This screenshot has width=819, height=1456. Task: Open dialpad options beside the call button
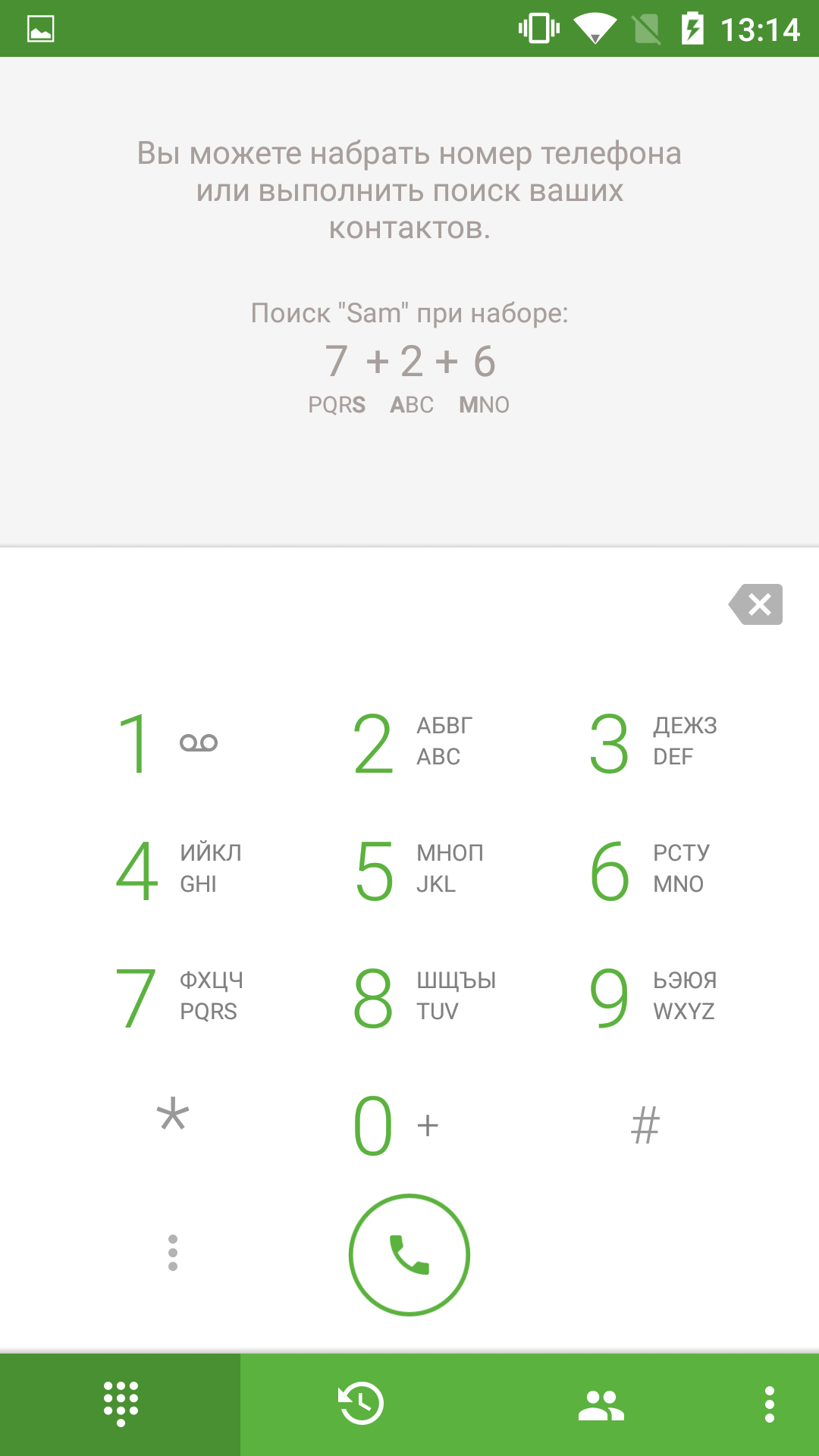click(173, 1253)
